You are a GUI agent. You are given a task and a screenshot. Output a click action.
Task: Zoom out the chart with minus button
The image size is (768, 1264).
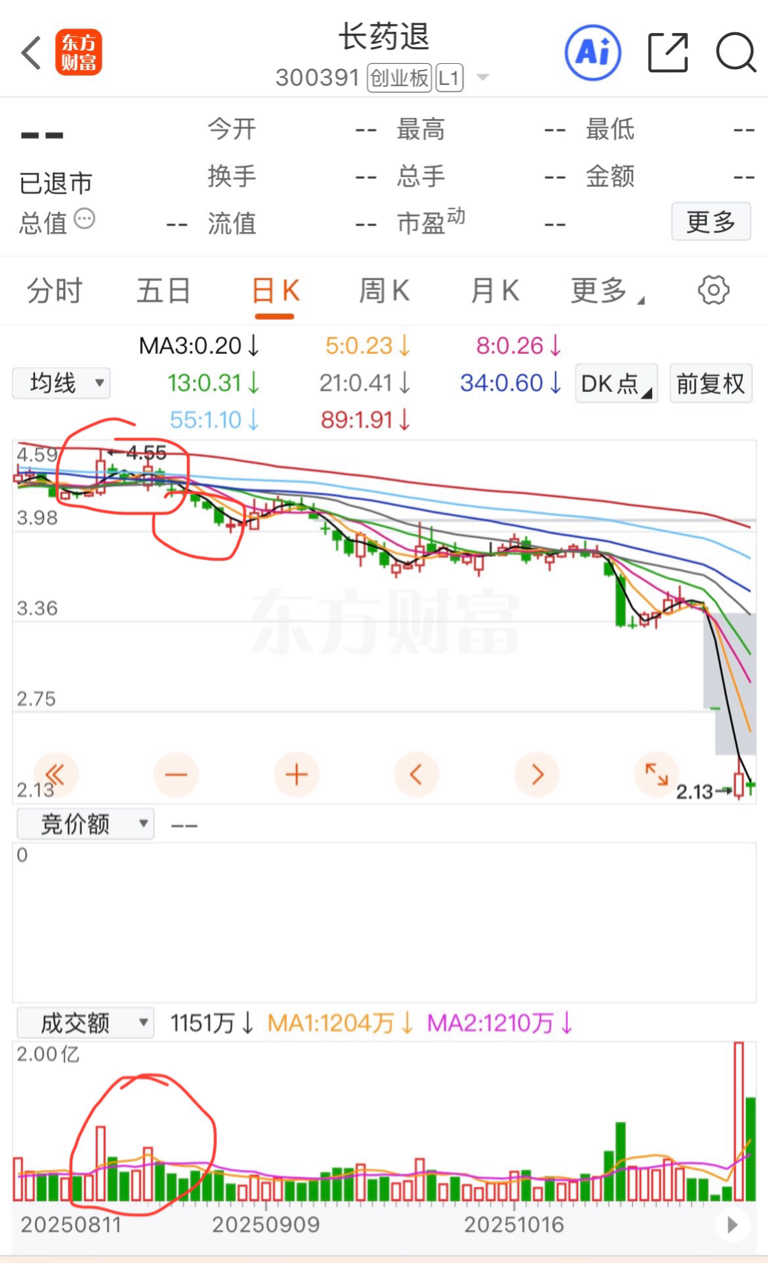[x=176, y=774]
